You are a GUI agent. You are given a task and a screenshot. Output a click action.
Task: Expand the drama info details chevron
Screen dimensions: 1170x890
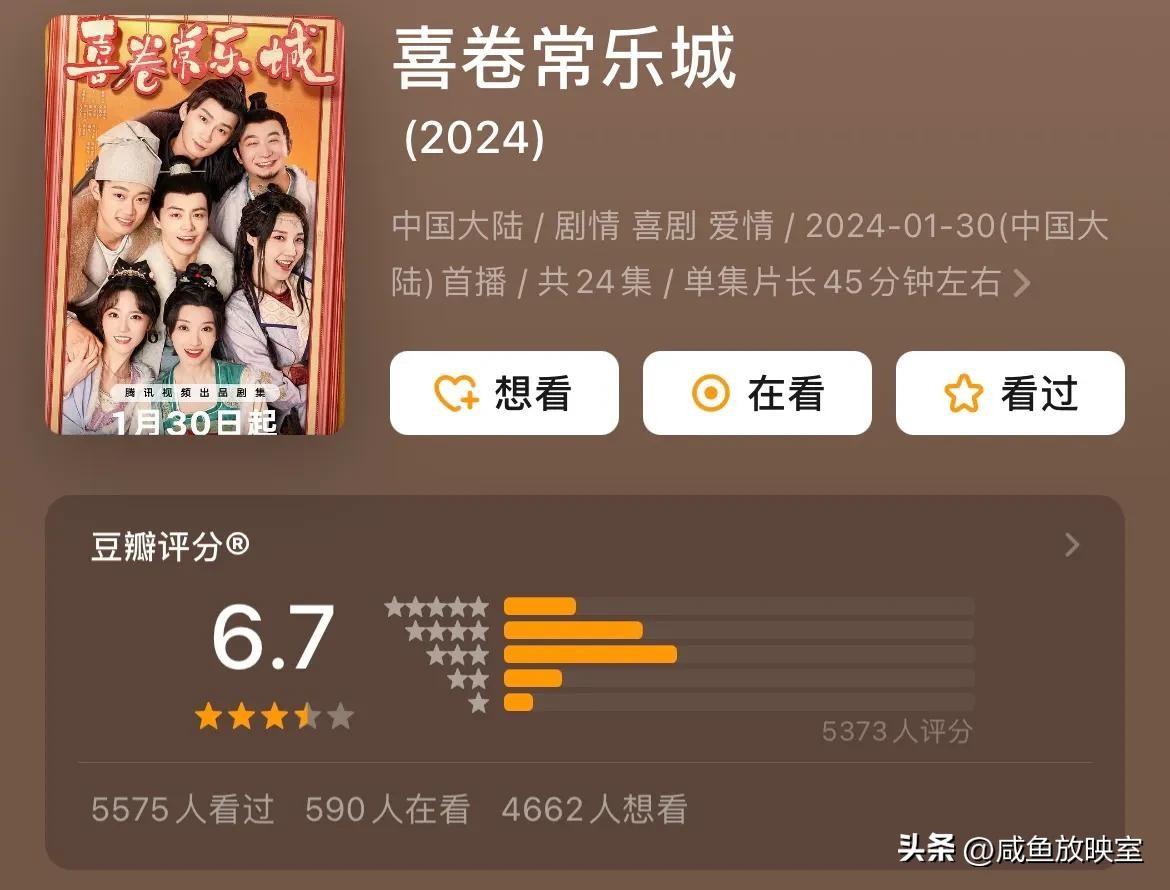click(x=1021, y=284)
